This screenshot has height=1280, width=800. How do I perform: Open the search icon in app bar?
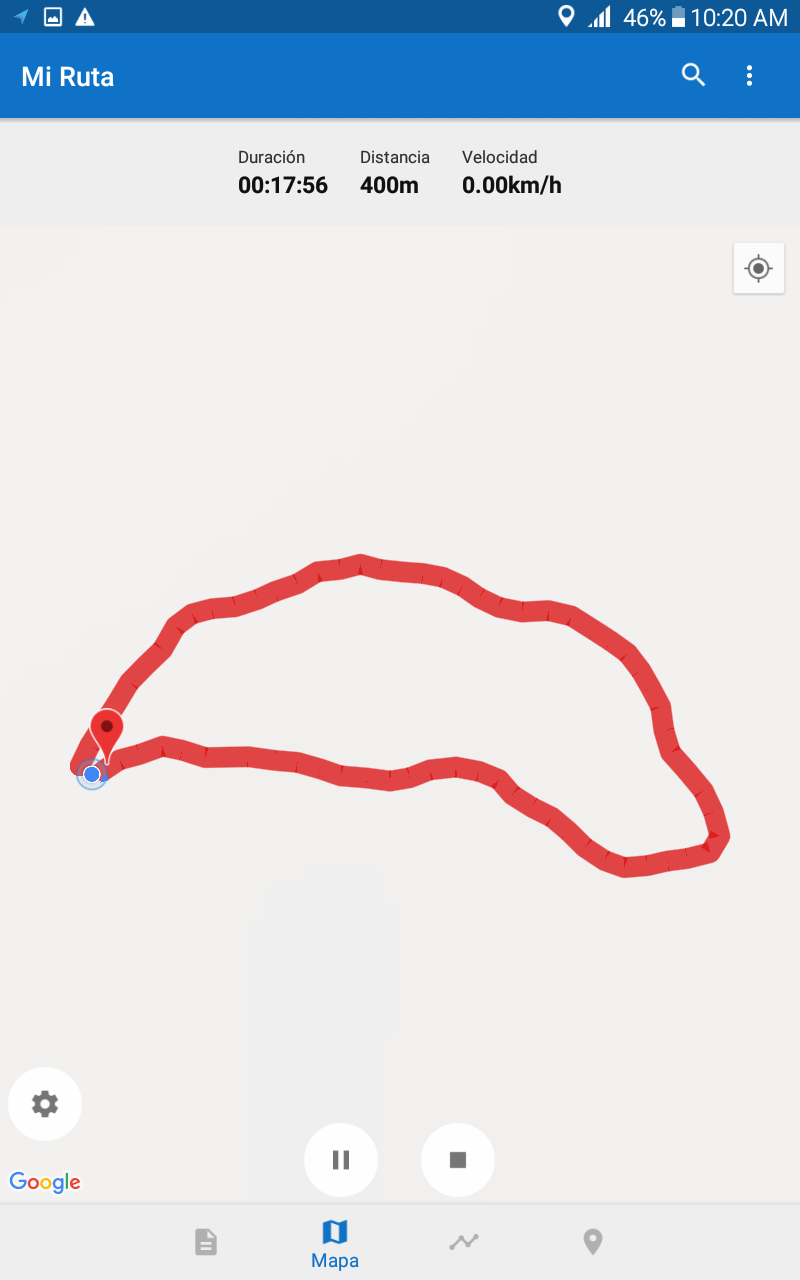click(693, 75)
